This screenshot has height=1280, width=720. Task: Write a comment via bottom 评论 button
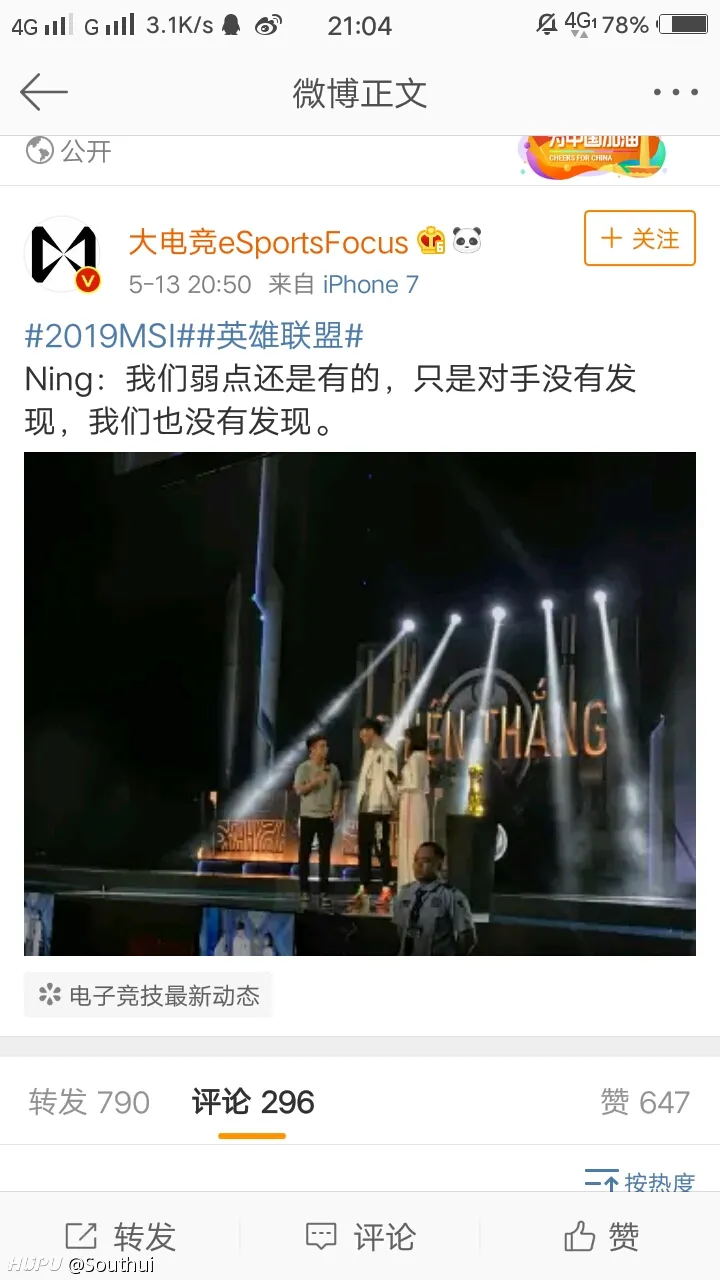tap(360, 1237)
